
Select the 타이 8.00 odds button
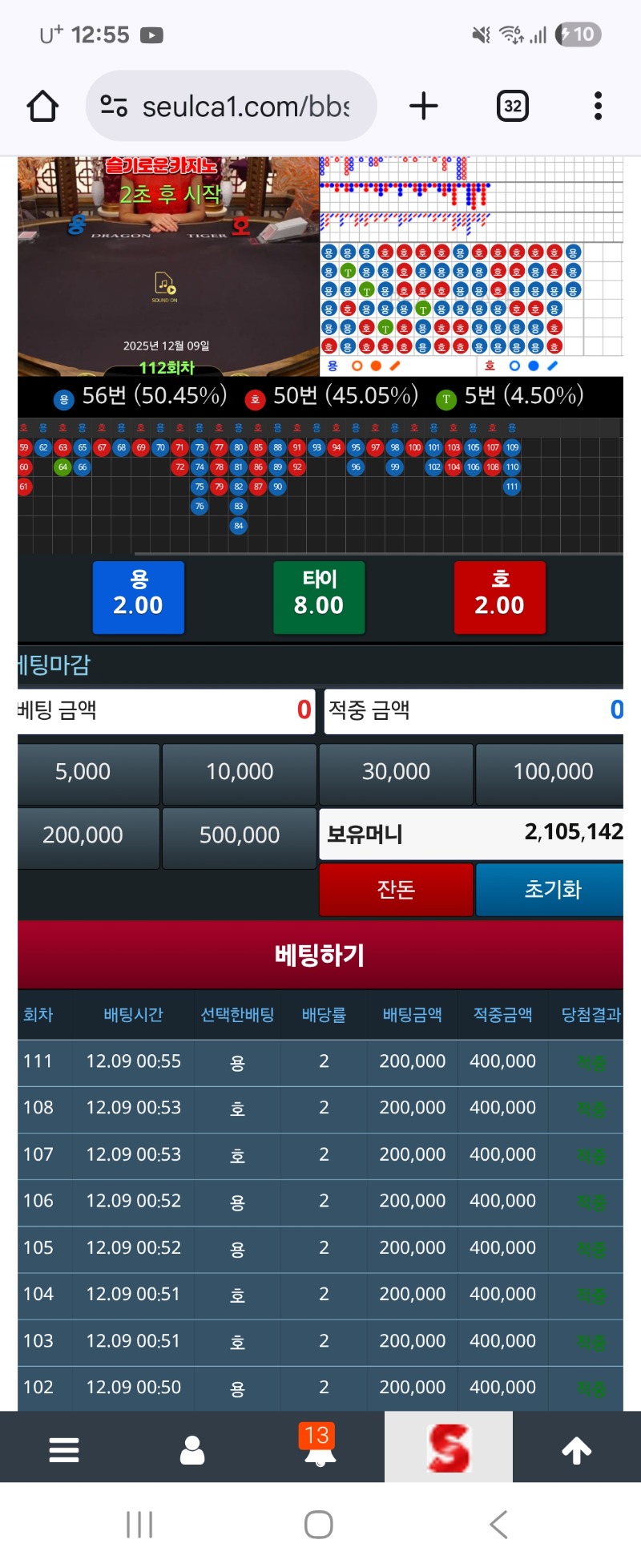[319, 597]
